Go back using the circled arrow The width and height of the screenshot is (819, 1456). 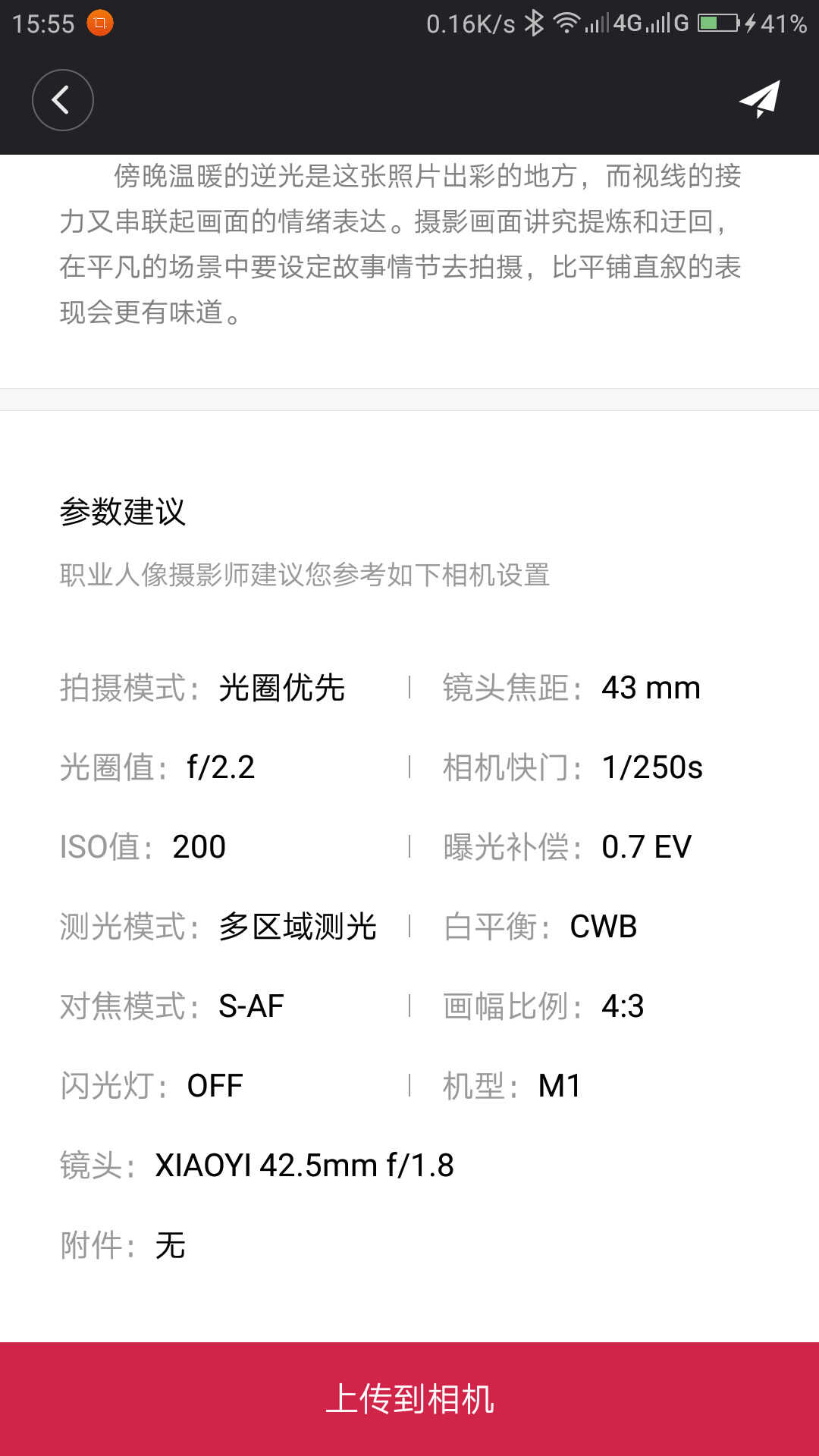click(62, 100)
